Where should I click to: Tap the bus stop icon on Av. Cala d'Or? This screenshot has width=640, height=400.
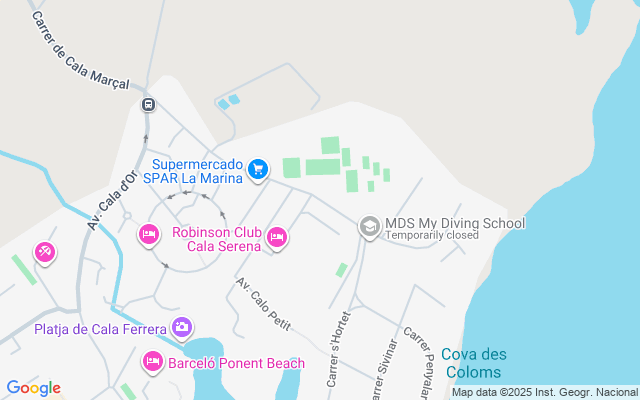pyautogui.click(x=148, y=104)
